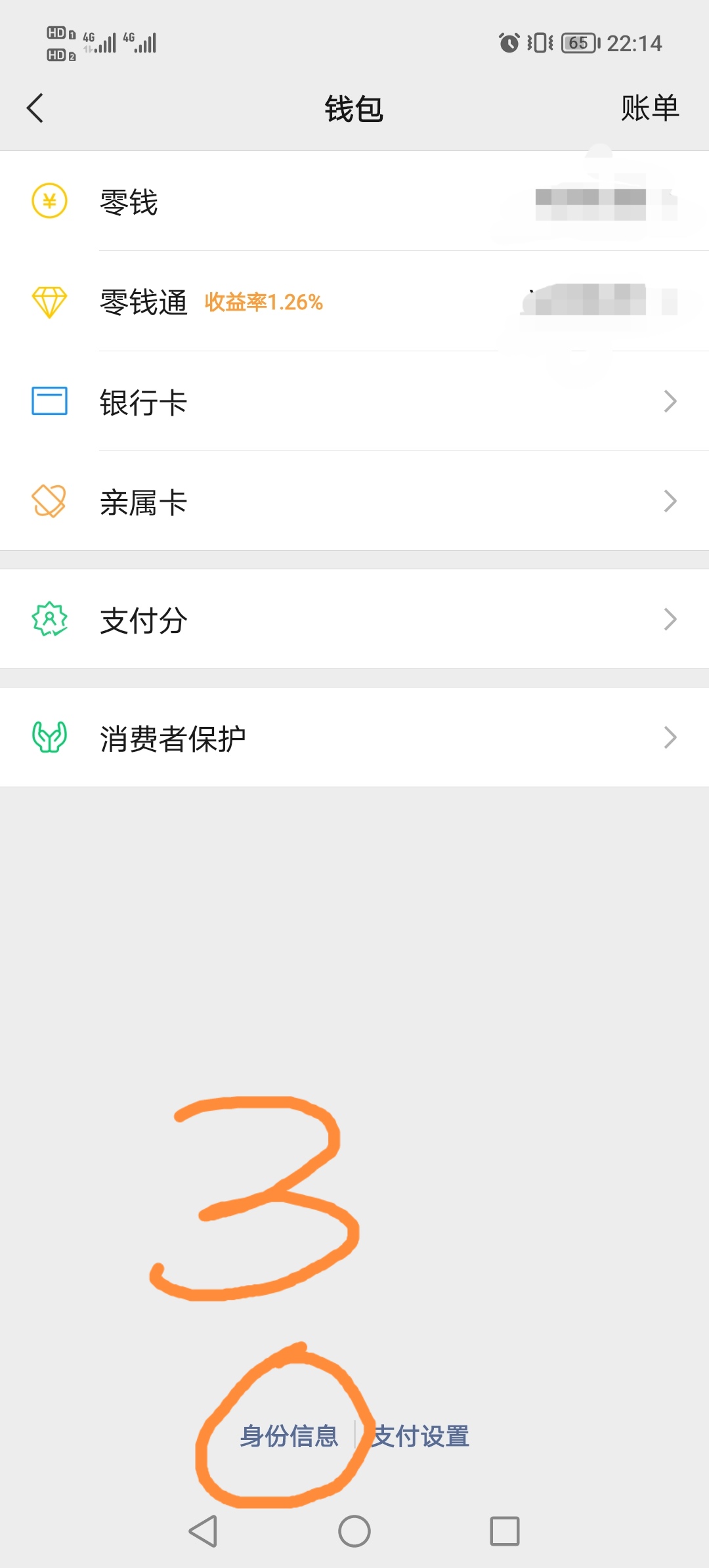Open 账单 in the top right corner

coord(649,108)
